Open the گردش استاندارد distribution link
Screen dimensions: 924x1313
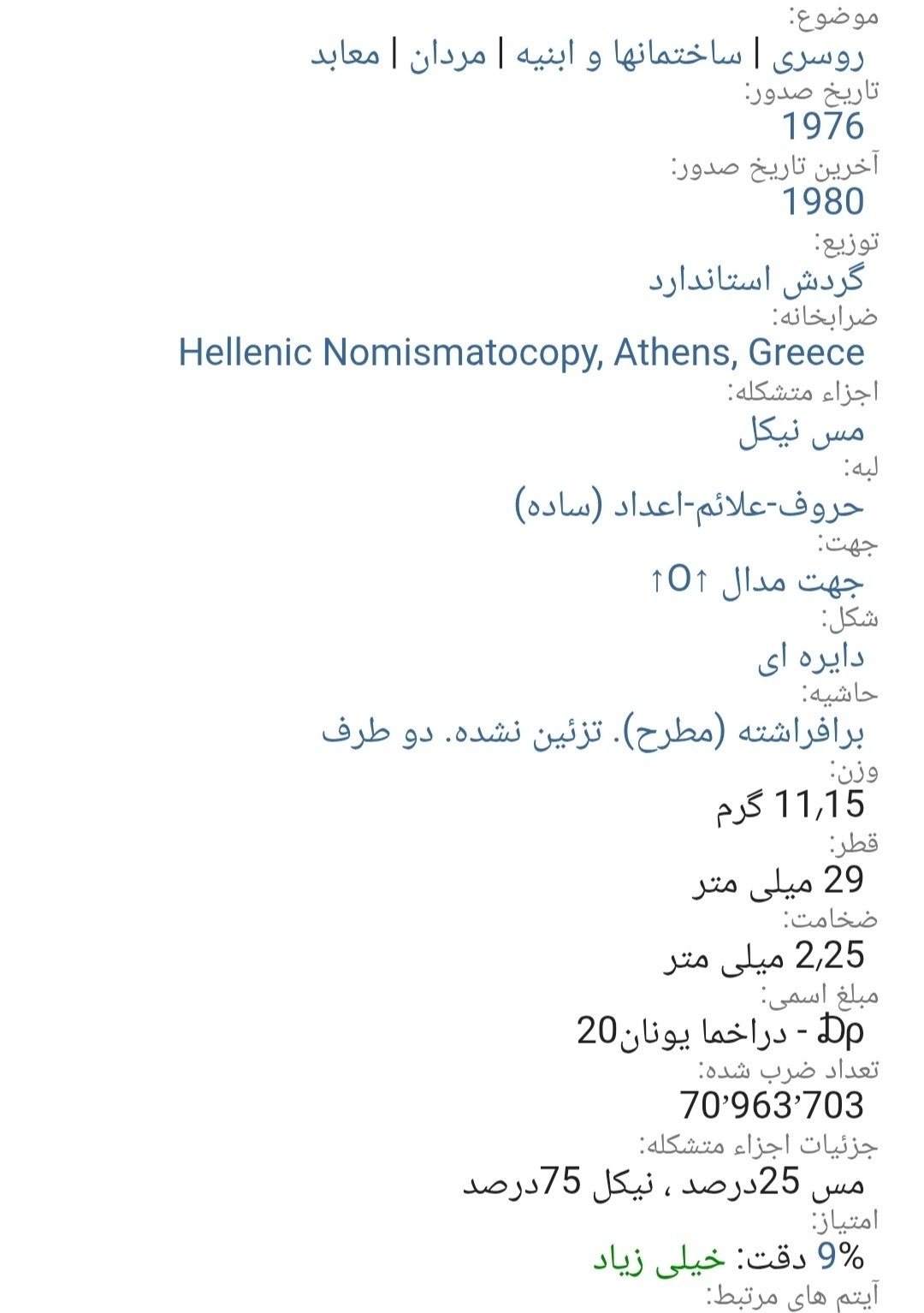click(755, 279)
